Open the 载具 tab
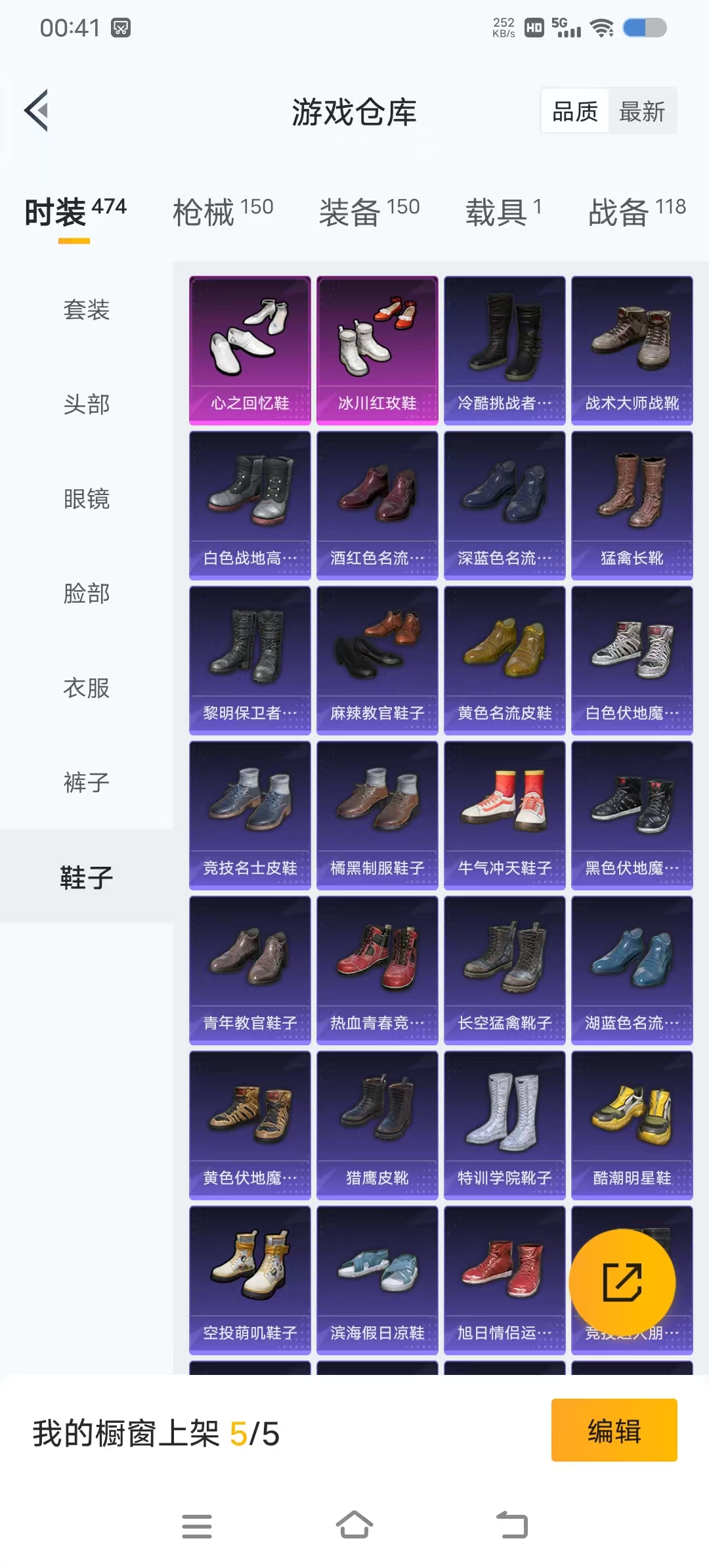Viewport: 709px width, 1568px height. tap(504, 211)
